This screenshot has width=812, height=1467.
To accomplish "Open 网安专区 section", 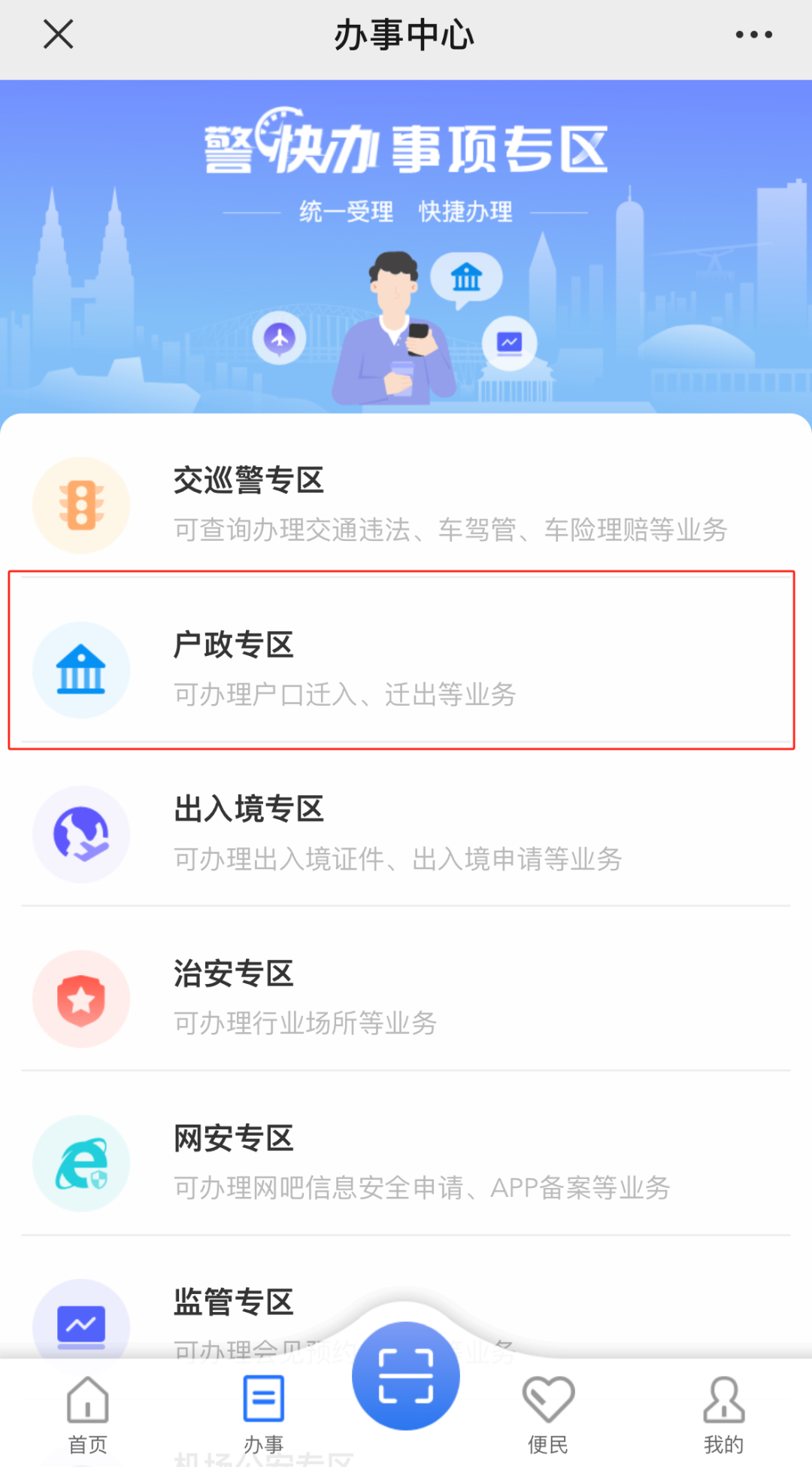I will coord(406,1162).
